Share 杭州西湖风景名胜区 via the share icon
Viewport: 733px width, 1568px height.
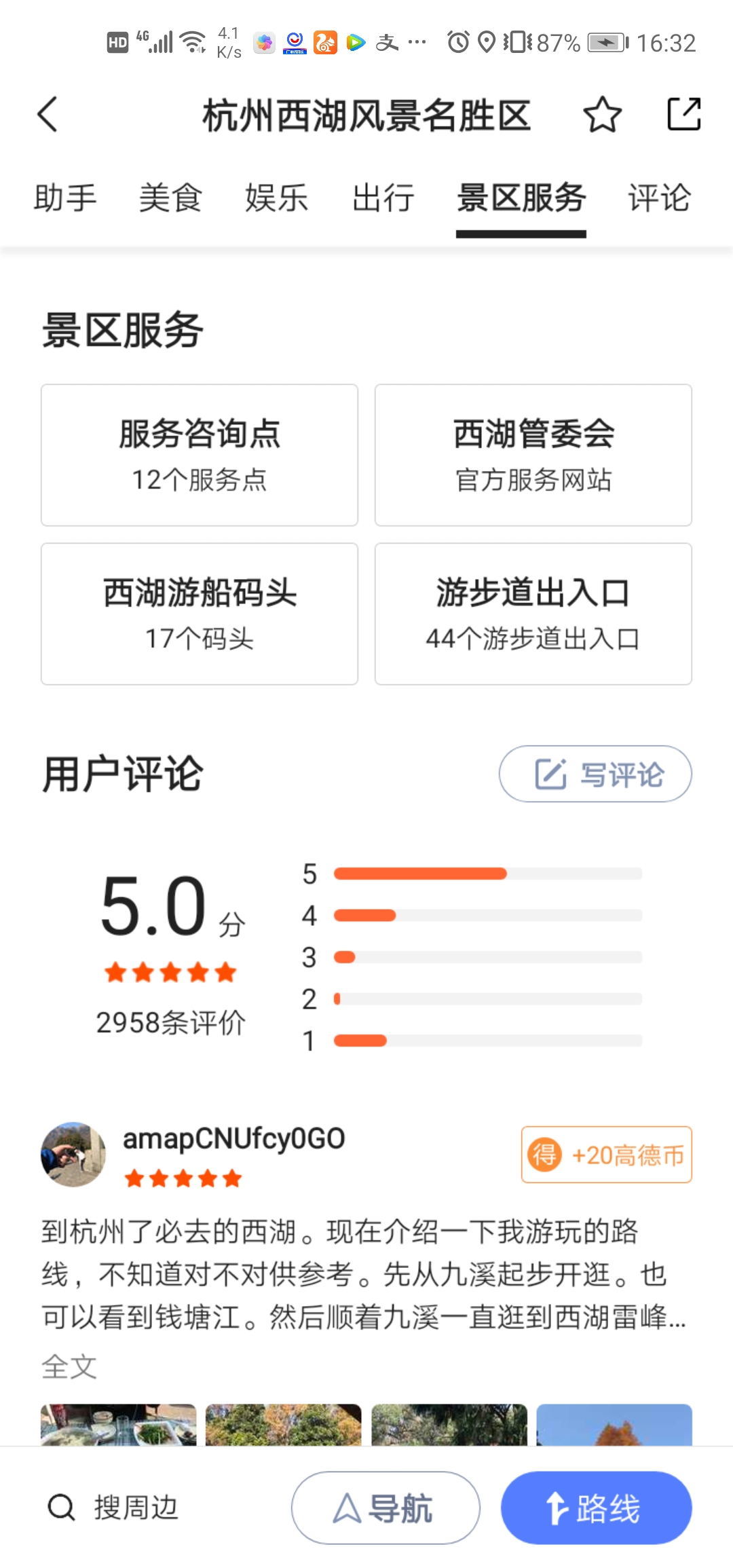click(684, 114)
